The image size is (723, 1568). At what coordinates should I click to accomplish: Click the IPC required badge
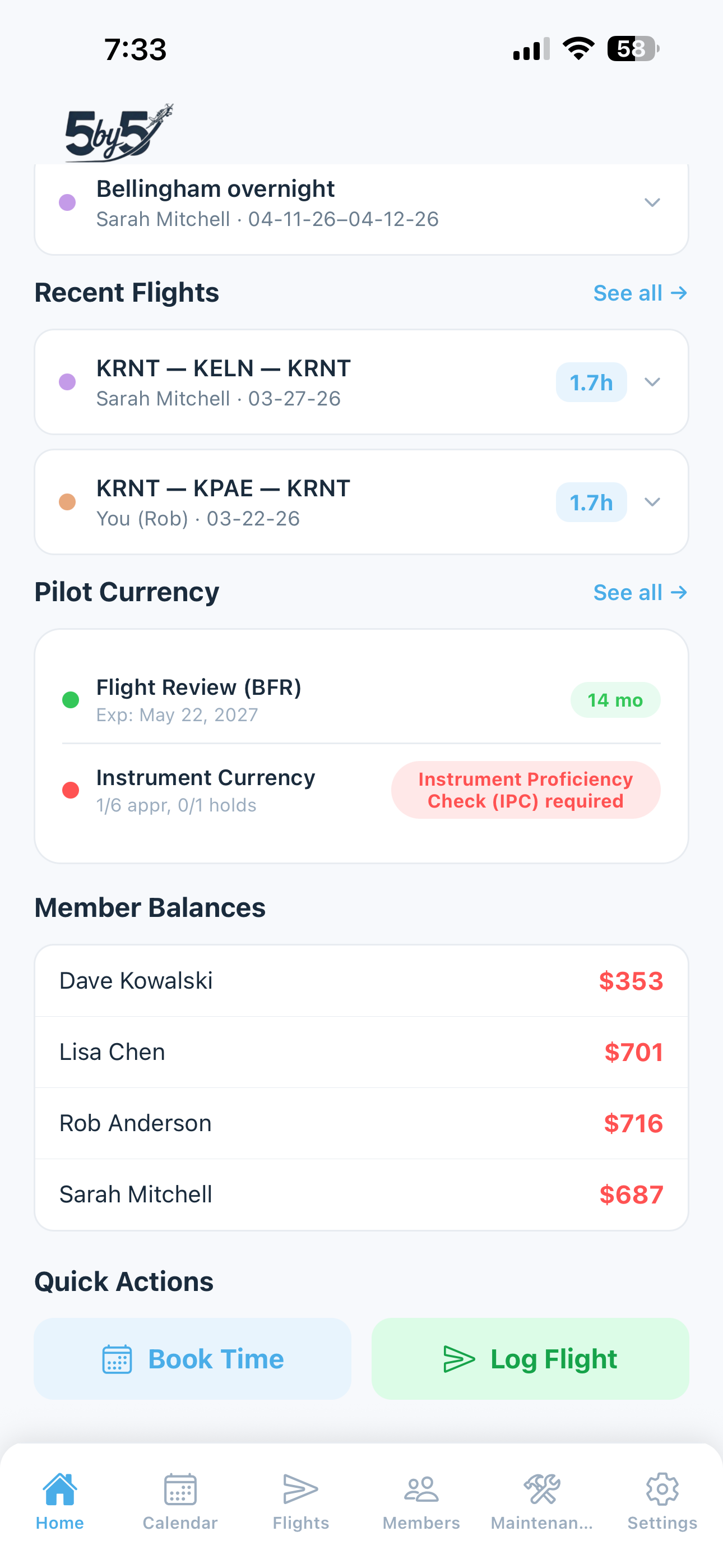pyautogui.click(x=526, y=790)
